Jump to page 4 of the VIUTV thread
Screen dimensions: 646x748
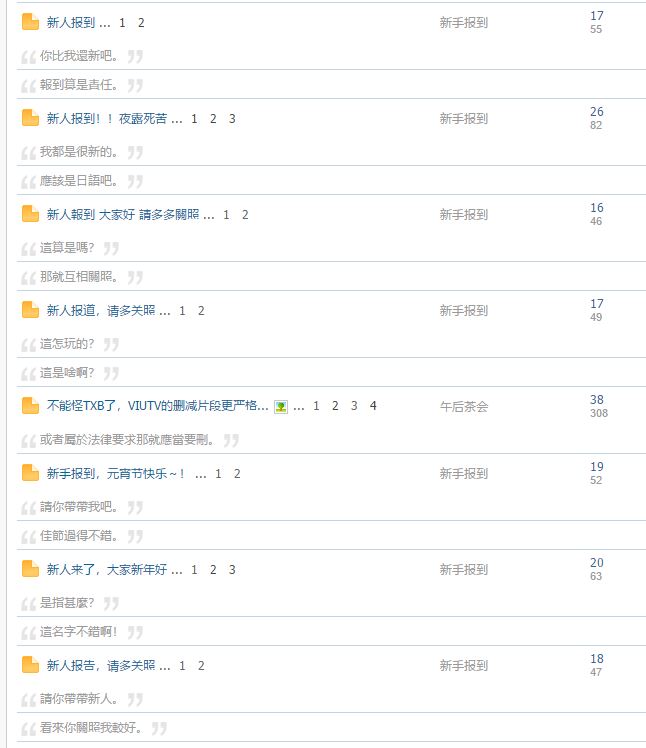coord(373,406)
